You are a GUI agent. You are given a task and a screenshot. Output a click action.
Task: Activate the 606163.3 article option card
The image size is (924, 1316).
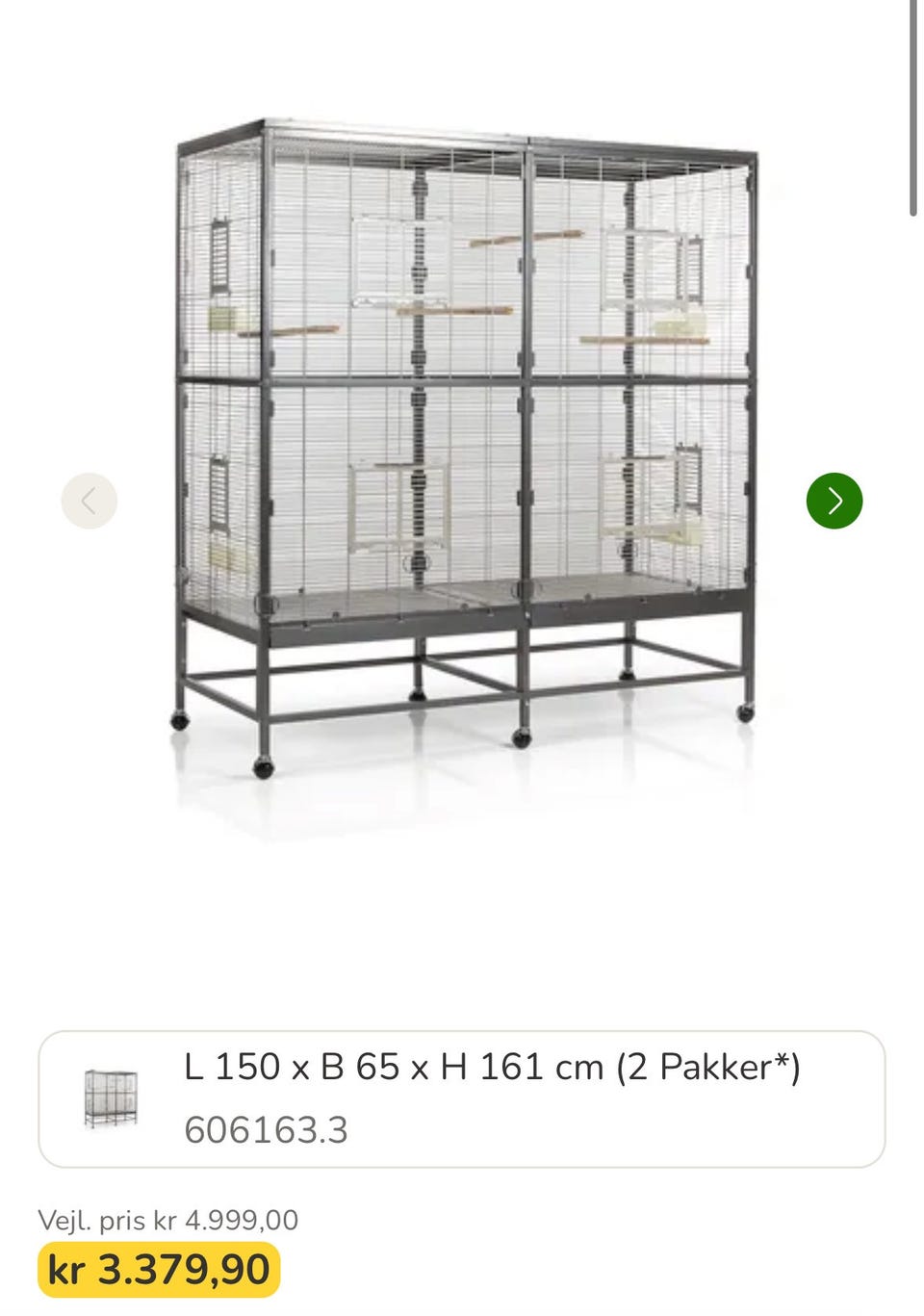(462, 1097)
